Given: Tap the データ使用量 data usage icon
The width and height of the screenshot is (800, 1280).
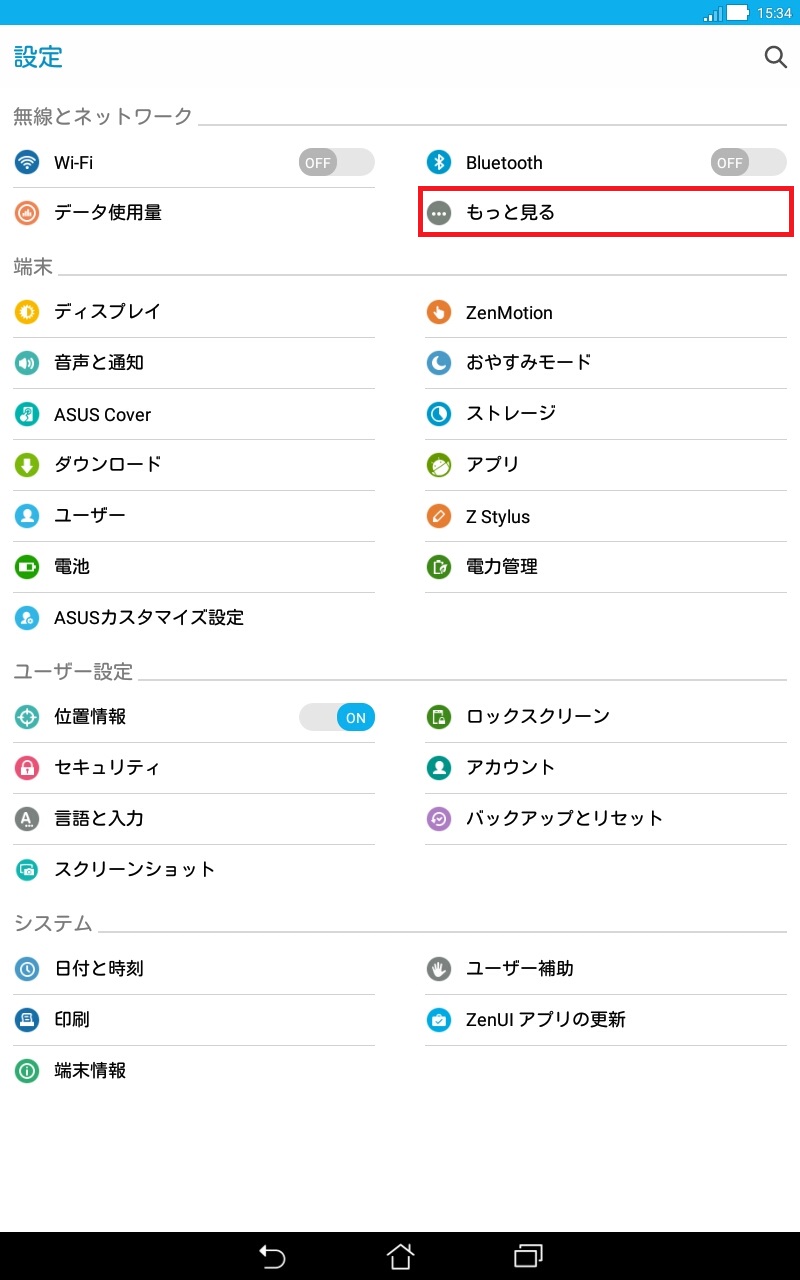Looking at the screenshot, I should point(26,212).
